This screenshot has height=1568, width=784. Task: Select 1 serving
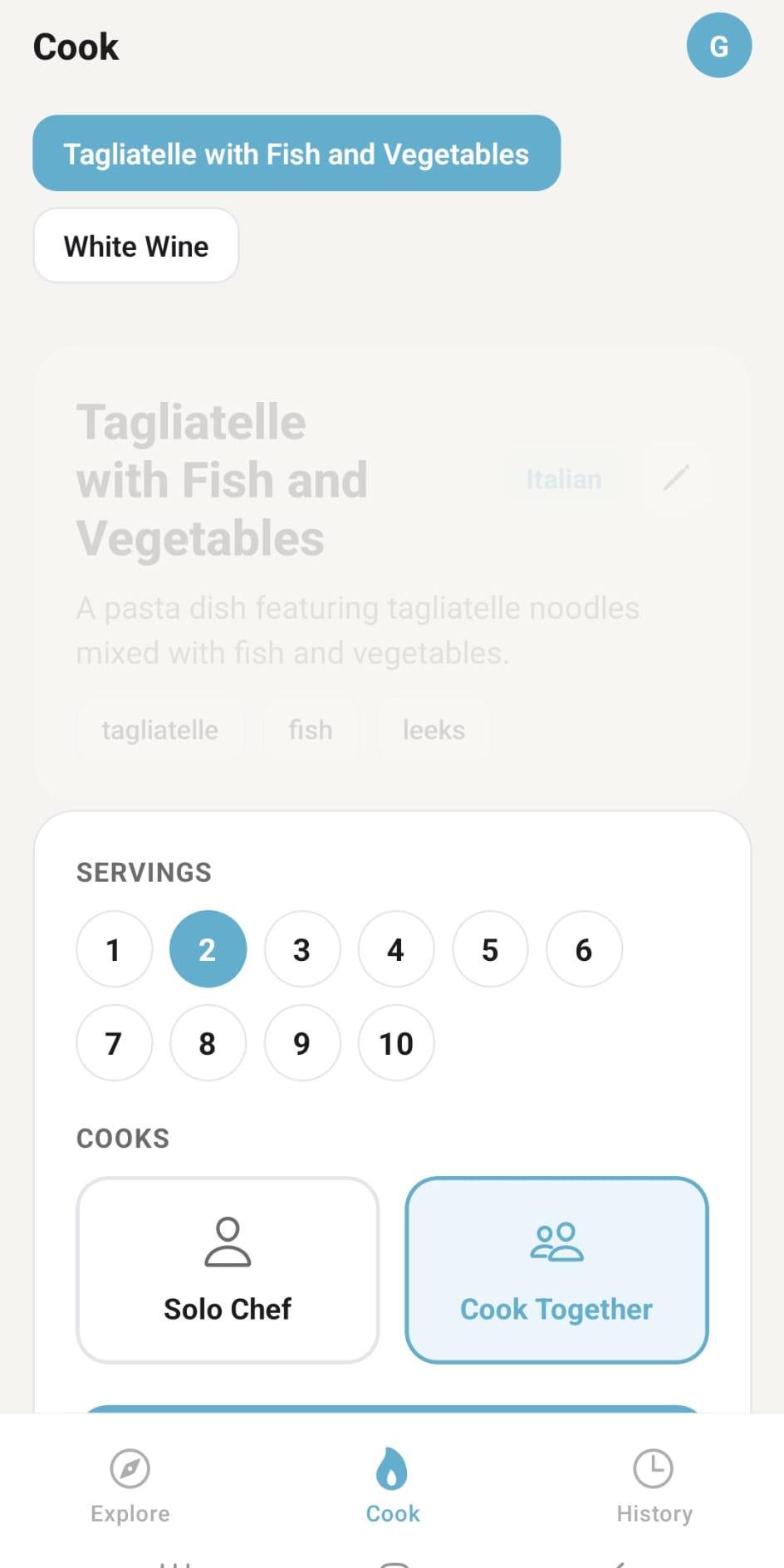click(x=114, y=949)
